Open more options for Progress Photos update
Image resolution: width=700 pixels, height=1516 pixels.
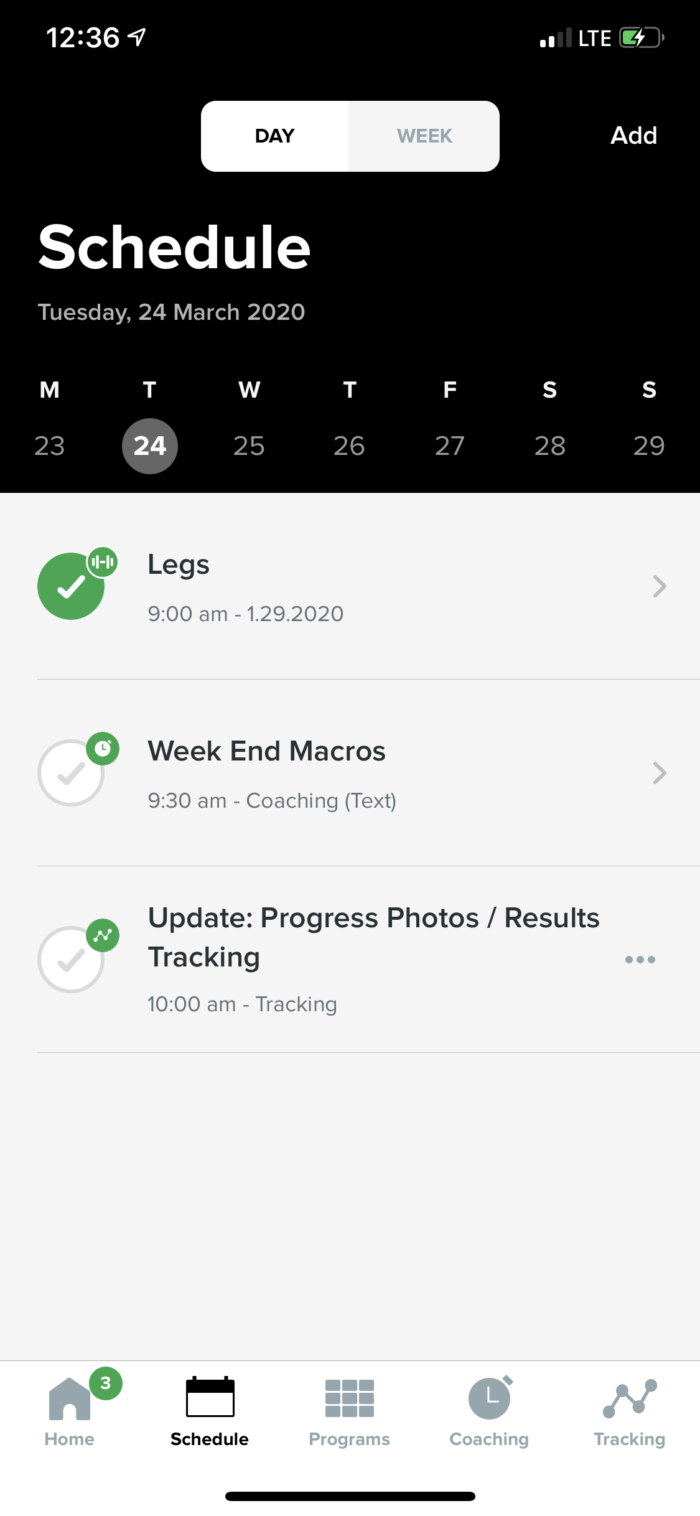pyautogui.click(x=640, y=960)
